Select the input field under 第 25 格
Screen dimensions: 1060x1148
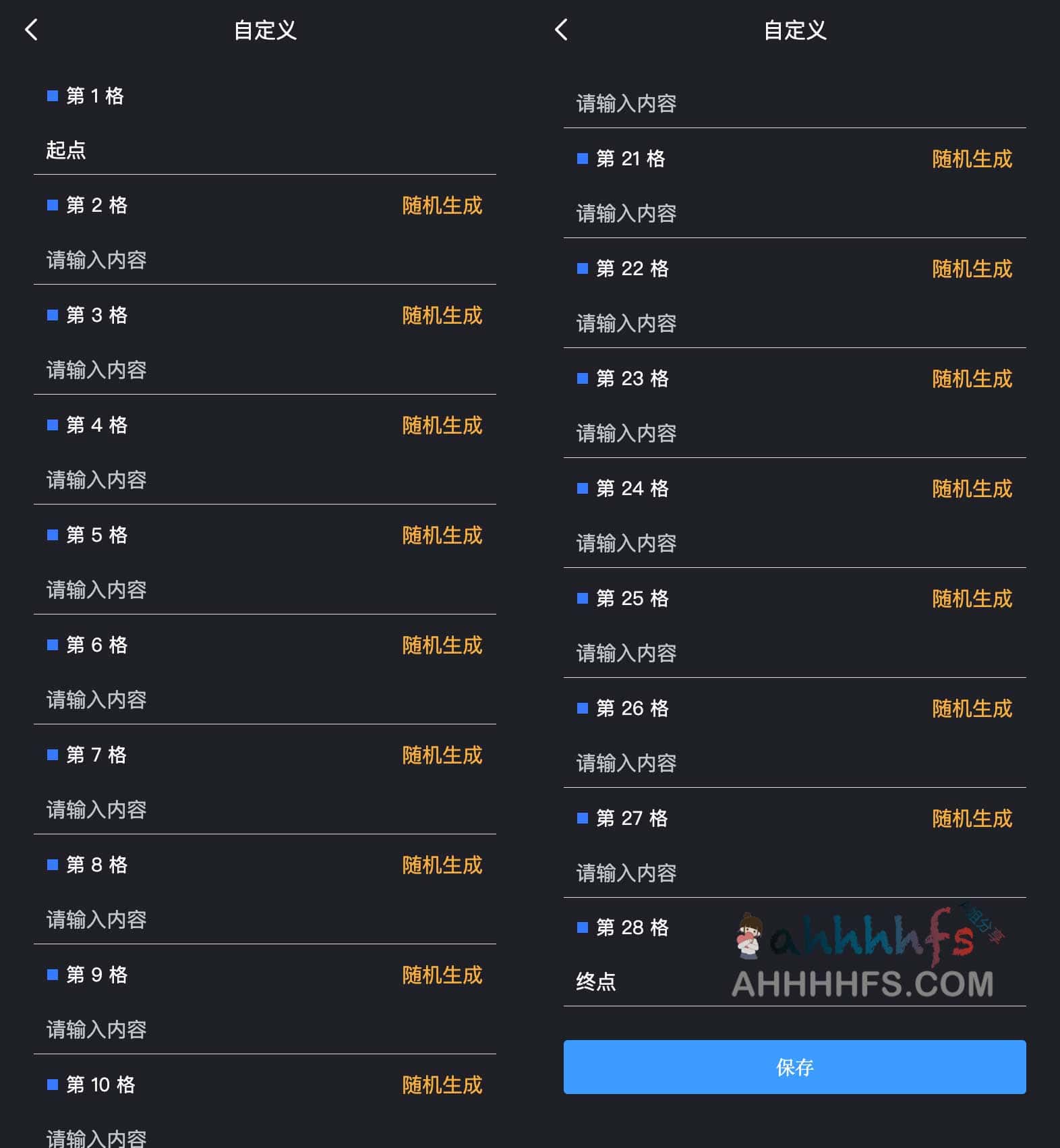pos(794,653)
